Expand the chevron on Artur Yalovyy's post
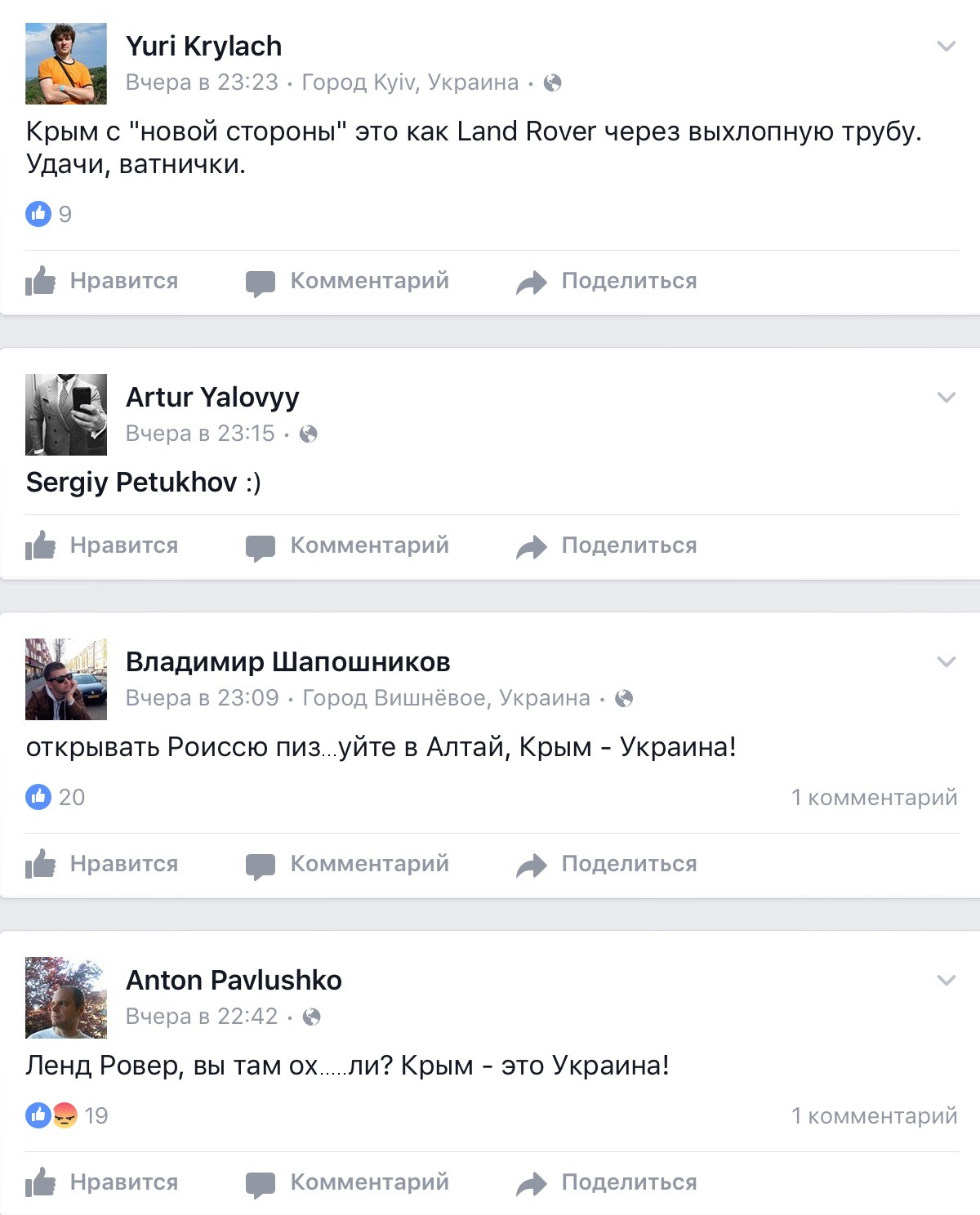The image size is (980, 1215). [946, 398]
